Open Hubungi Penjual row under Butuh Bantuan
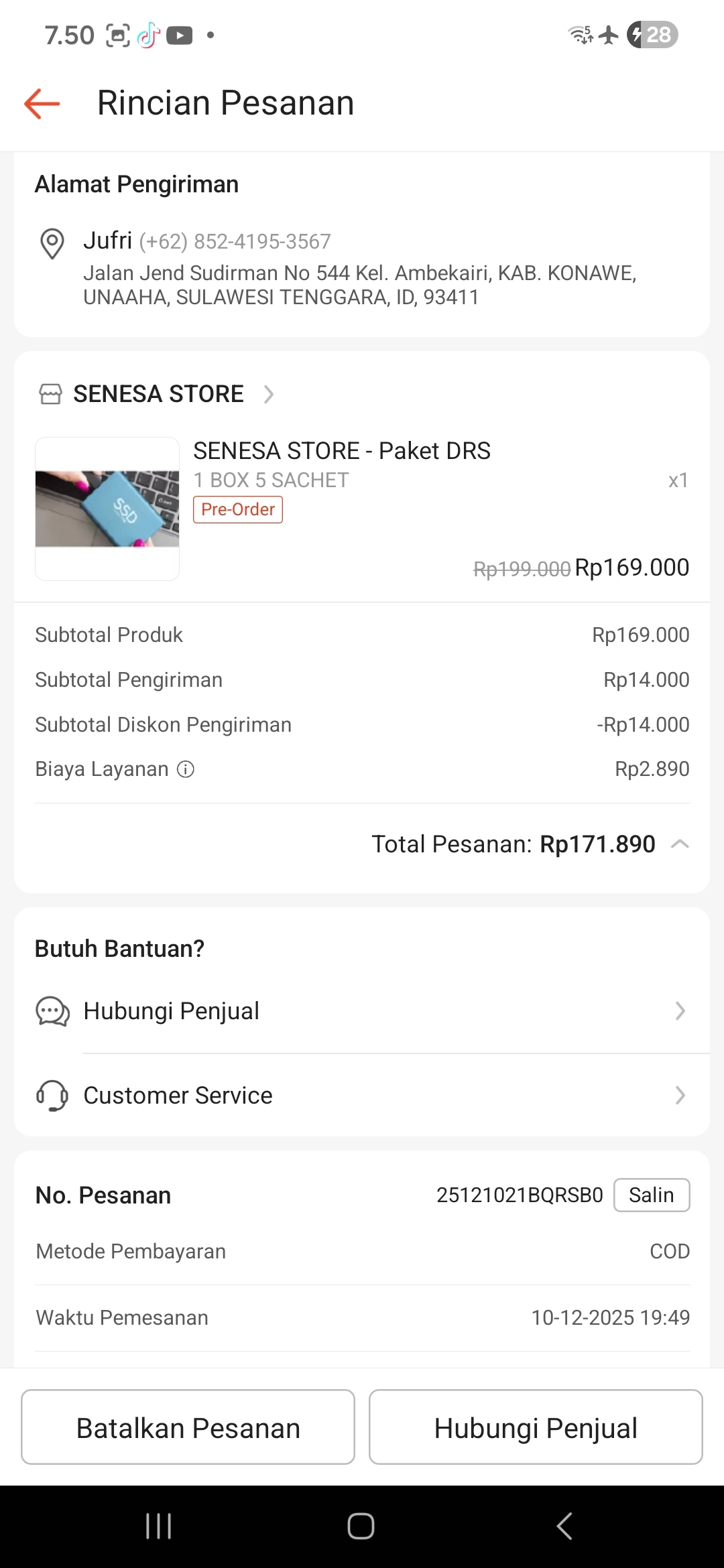This screenshot has width=724, height=1568. 362,1011
